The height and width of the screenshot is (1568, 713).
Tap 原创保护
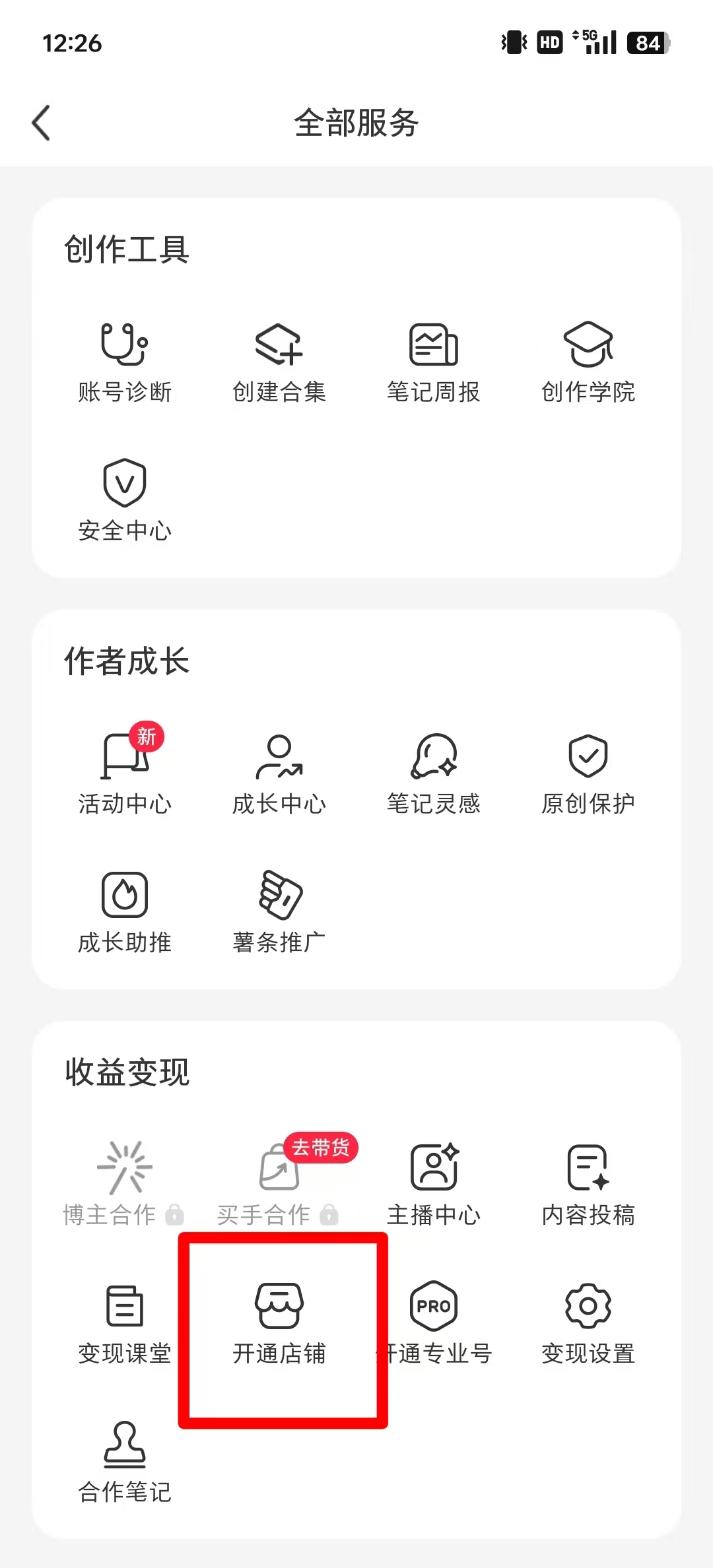pos(588,773)
